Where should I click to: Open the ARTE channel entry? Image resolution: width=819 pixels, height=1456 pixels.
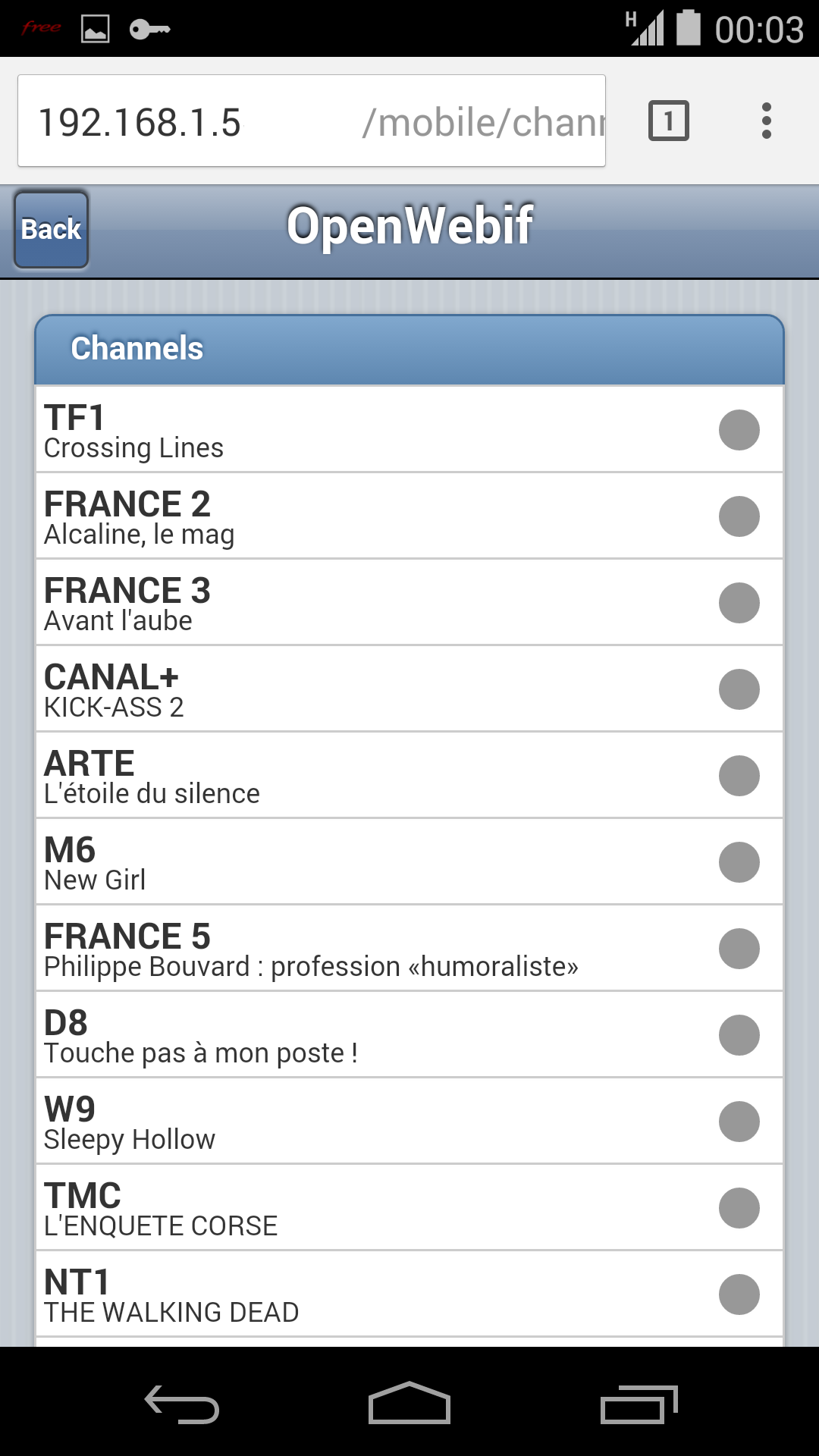coord(409,775)
